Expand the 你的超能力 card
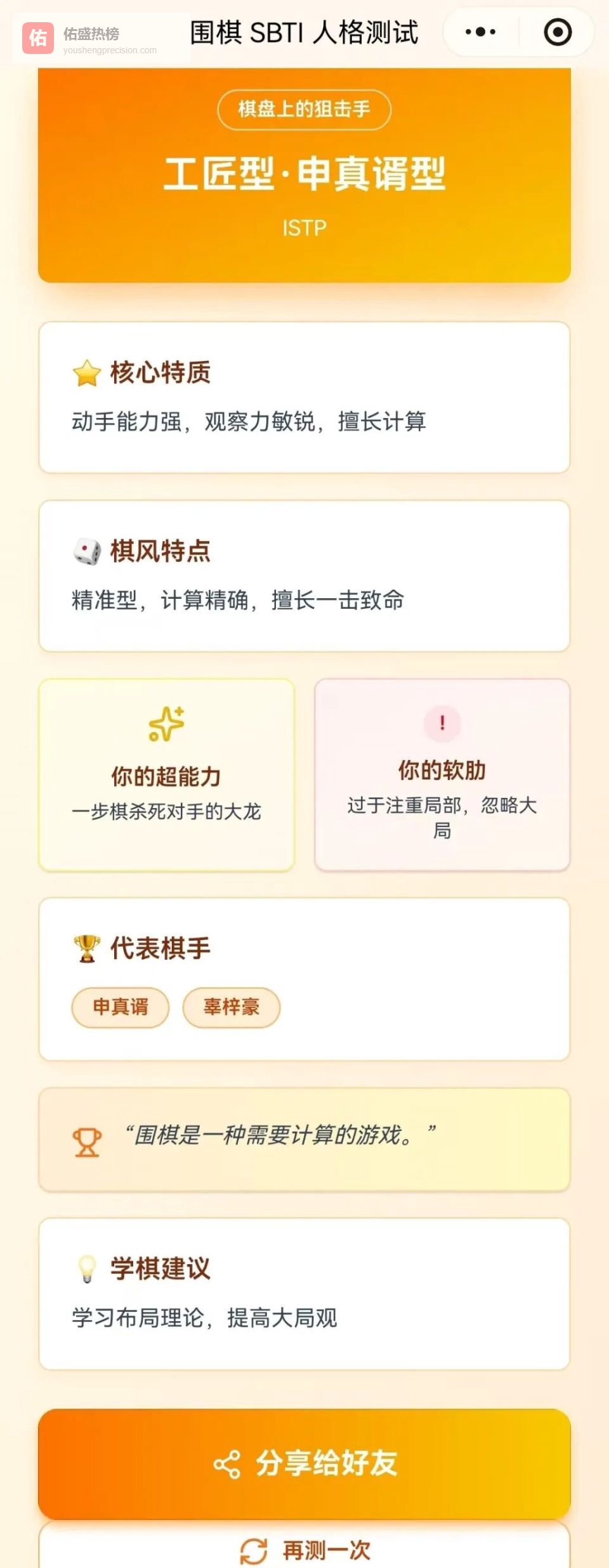 tap(166, 775)
